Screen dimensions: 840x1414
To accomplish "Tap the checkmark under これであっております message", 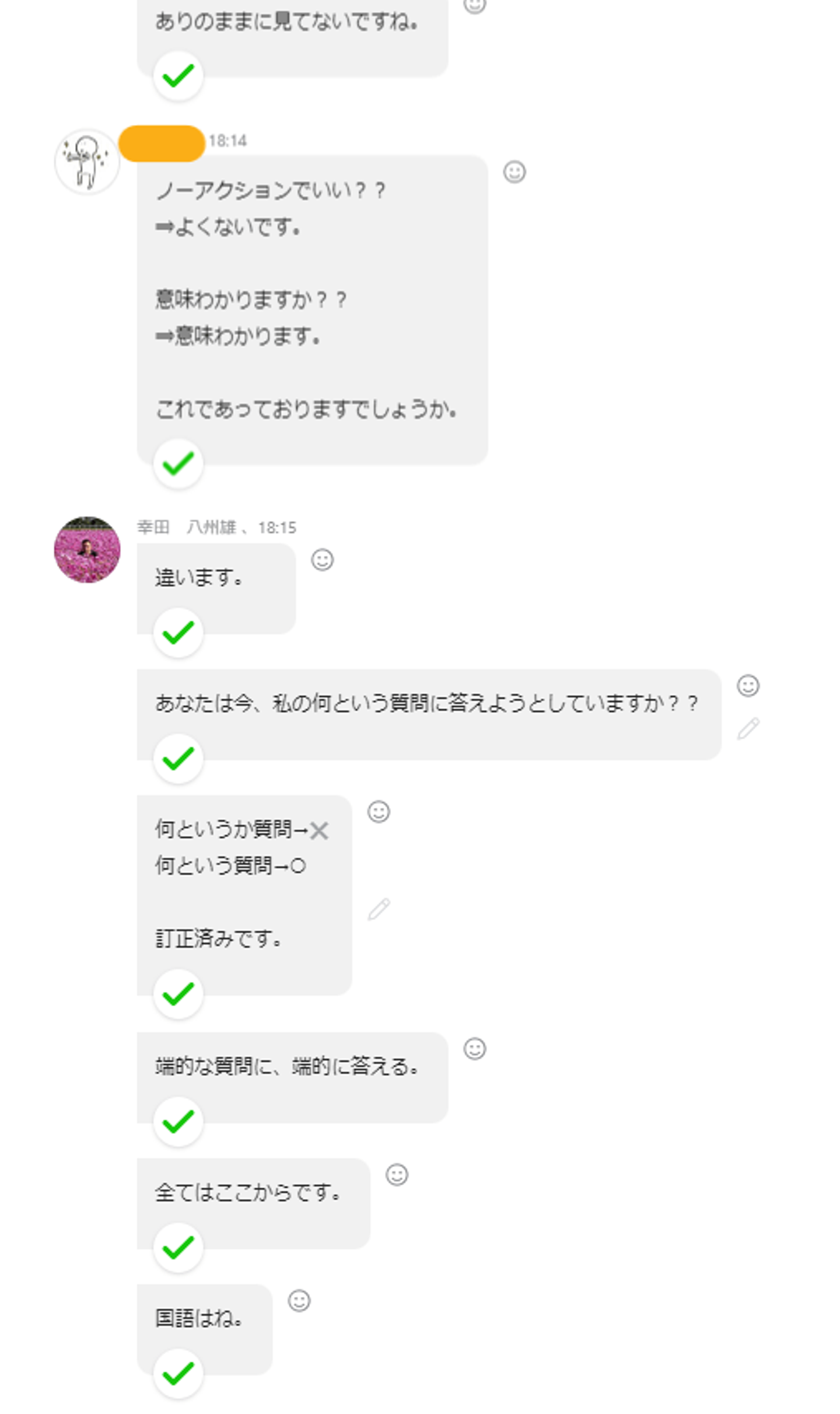I will point(178,463).
